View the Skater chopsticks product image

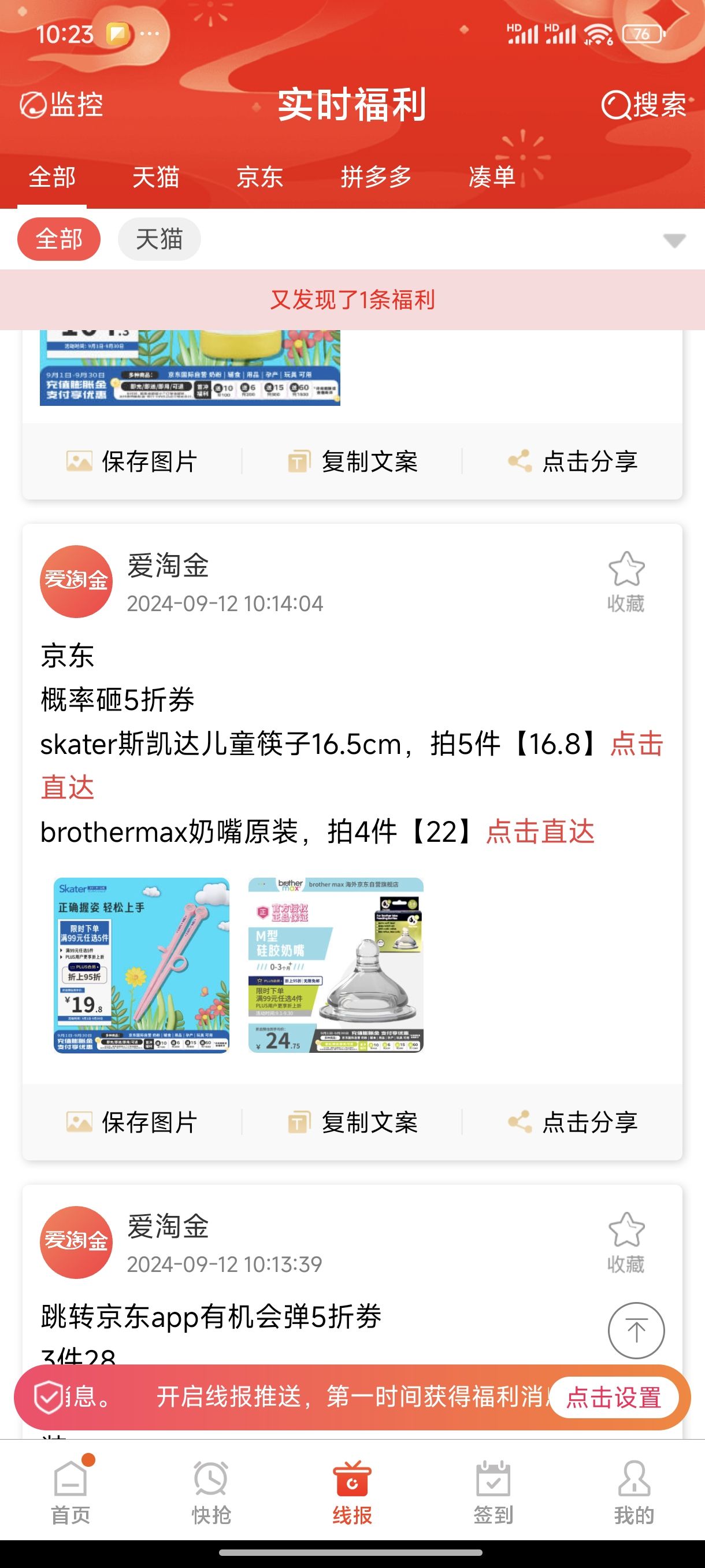point(141,965)
